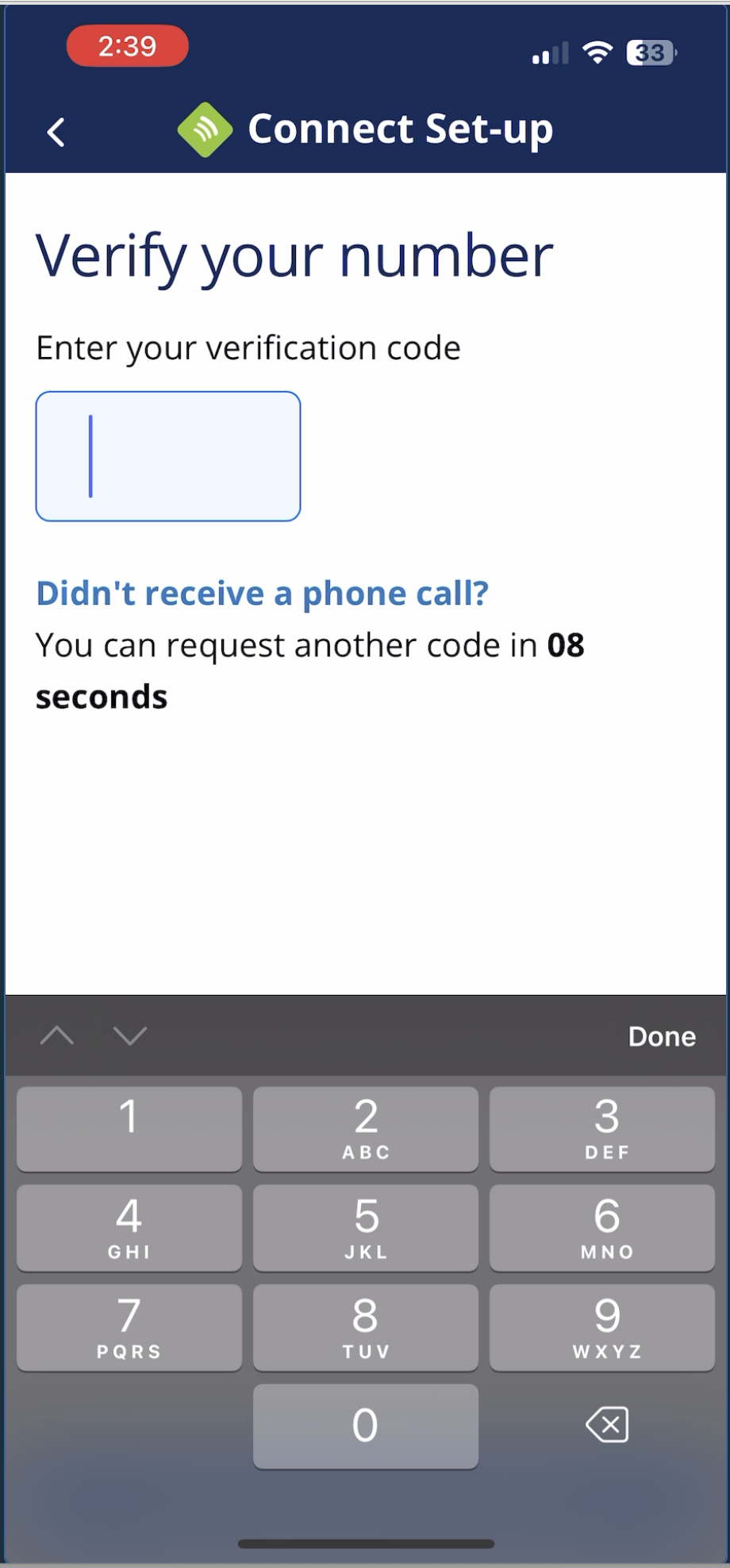Viewport: 730px width, 1568px height.
Task: Enter digit 4 on keypad
Action: [x=129, y=1228]
